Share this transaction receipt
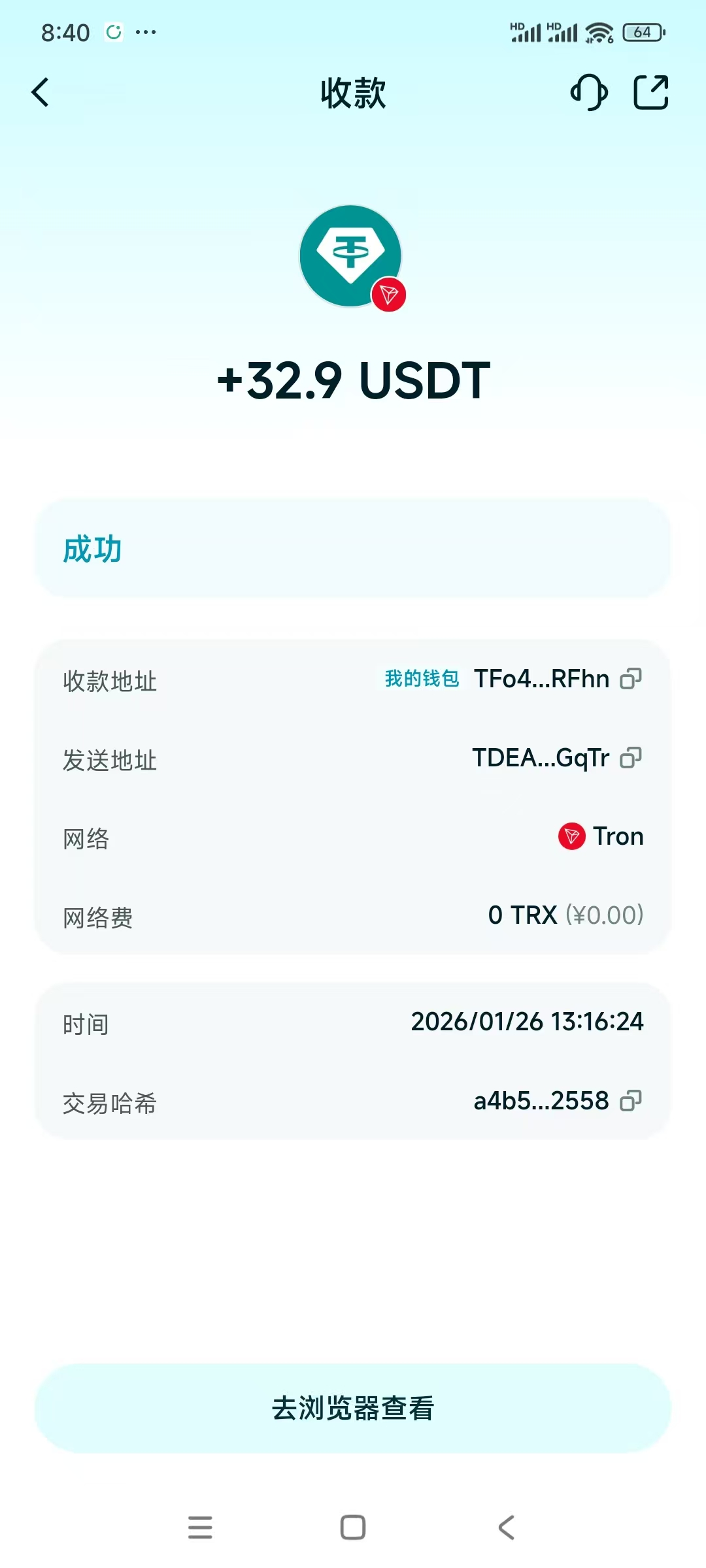Screen dimensions: 706x1568 pyautogui.click(x=651, y=93)
